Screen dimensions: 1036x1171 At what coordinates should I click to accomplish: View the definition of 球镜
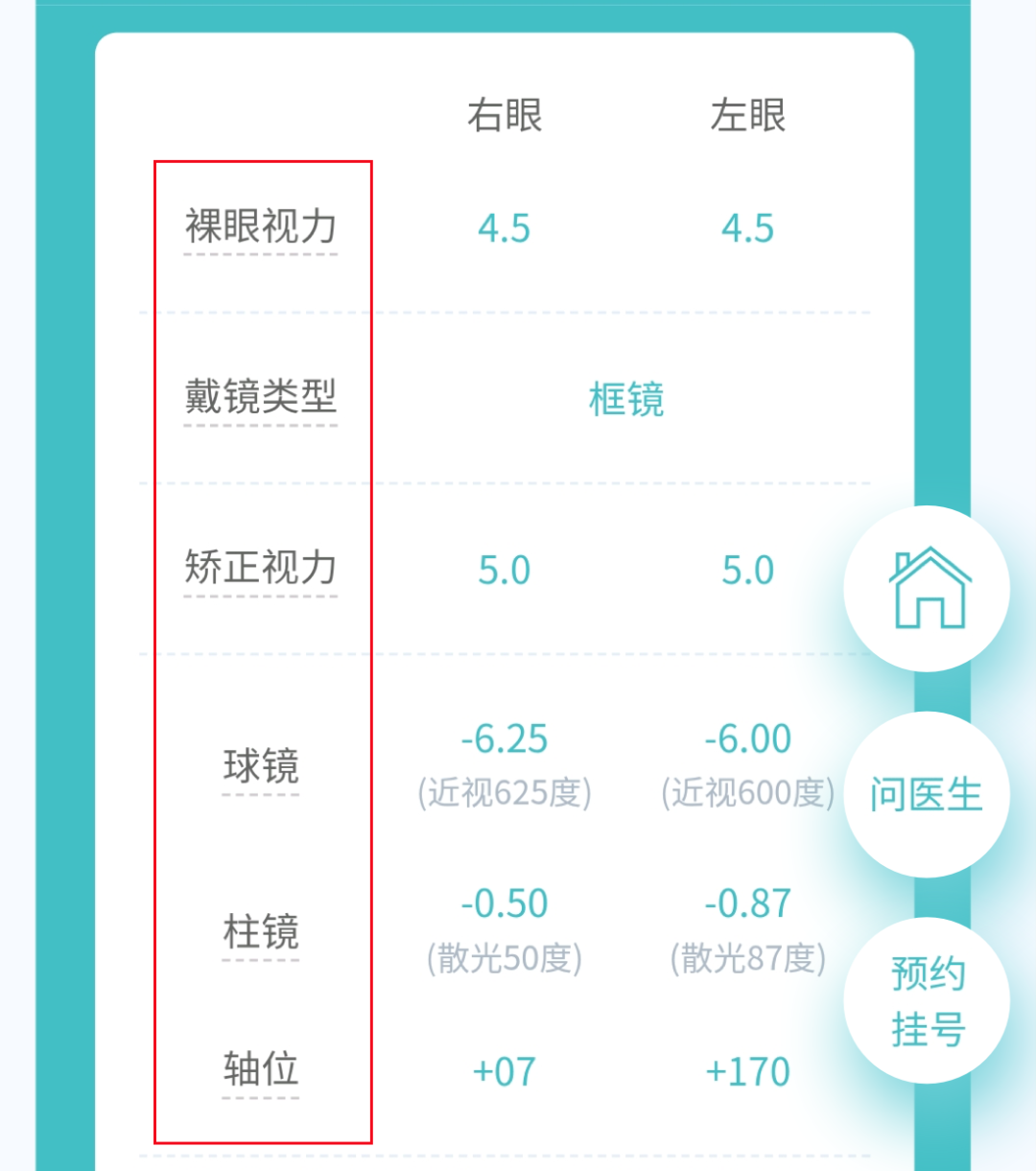pos(261,767)
